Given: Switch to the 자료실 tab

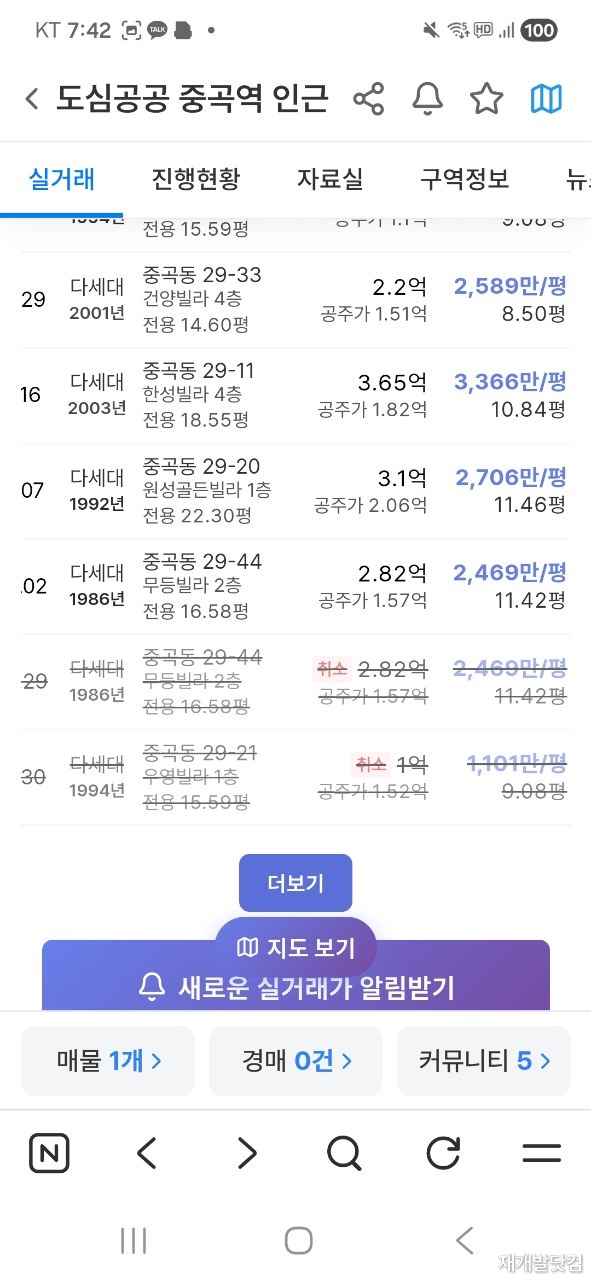Looking at the screenshot, I should (x=330, y=179).
